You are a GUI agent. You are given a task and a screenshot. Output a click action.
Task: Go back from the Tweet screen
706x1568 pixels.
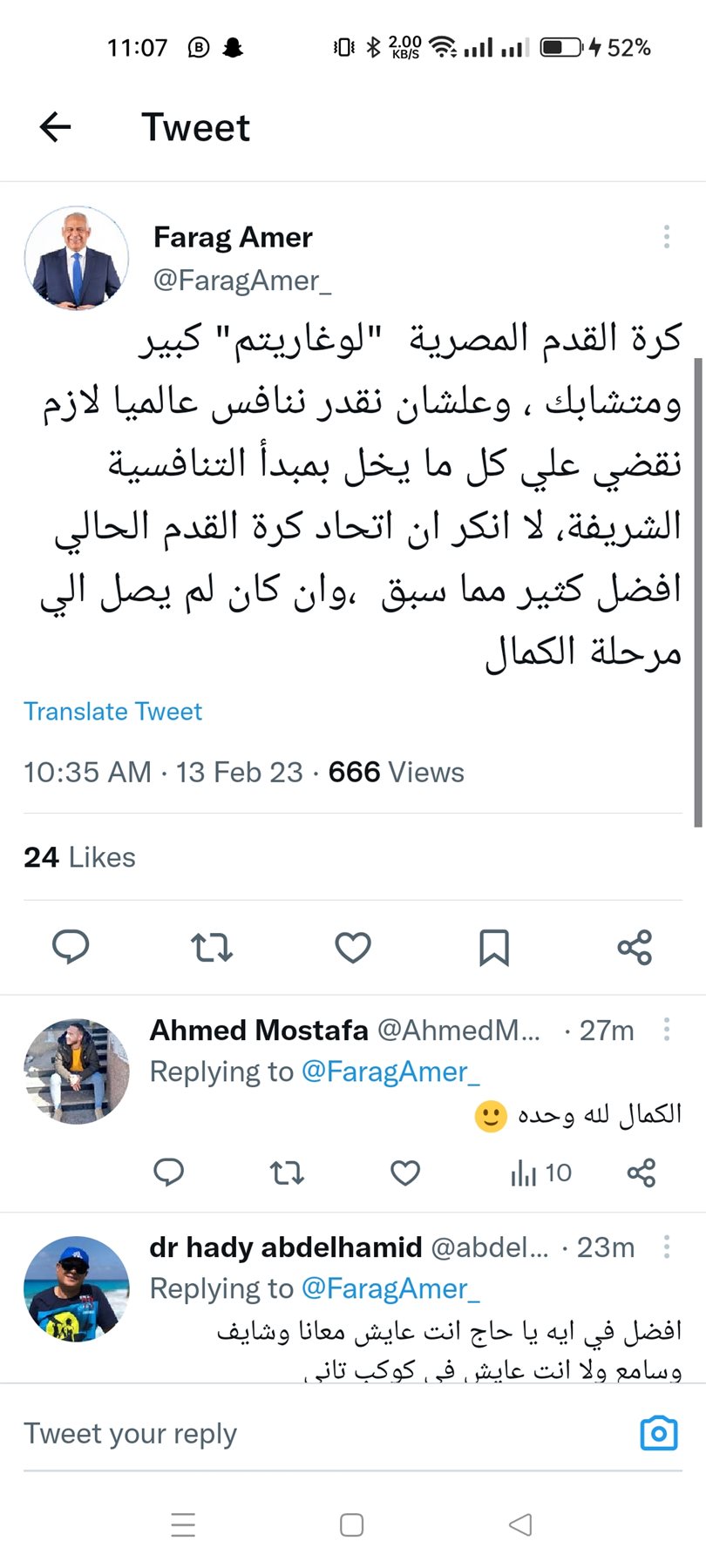[x=55, y=127]
